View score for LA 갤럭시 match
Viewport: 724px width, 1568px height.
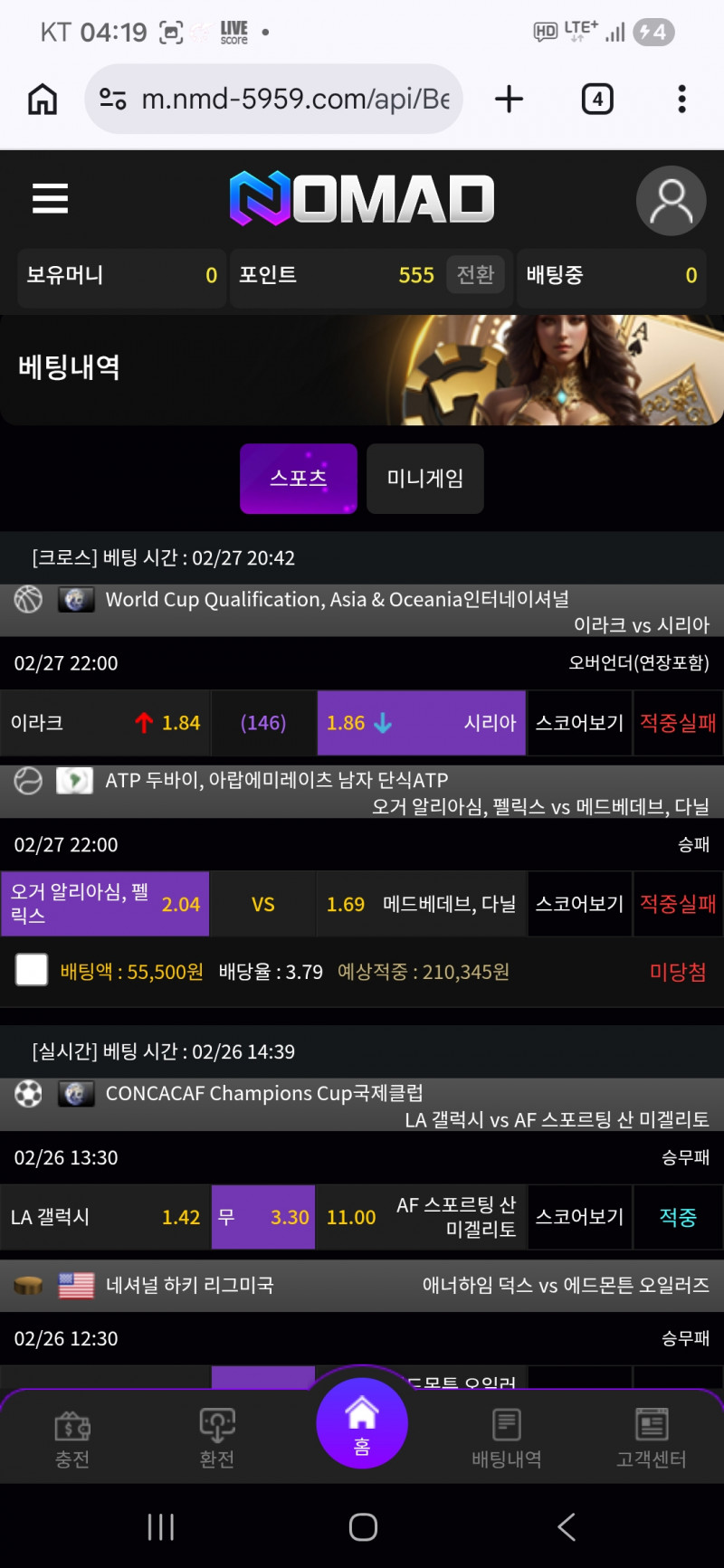tap(579, 1217)
